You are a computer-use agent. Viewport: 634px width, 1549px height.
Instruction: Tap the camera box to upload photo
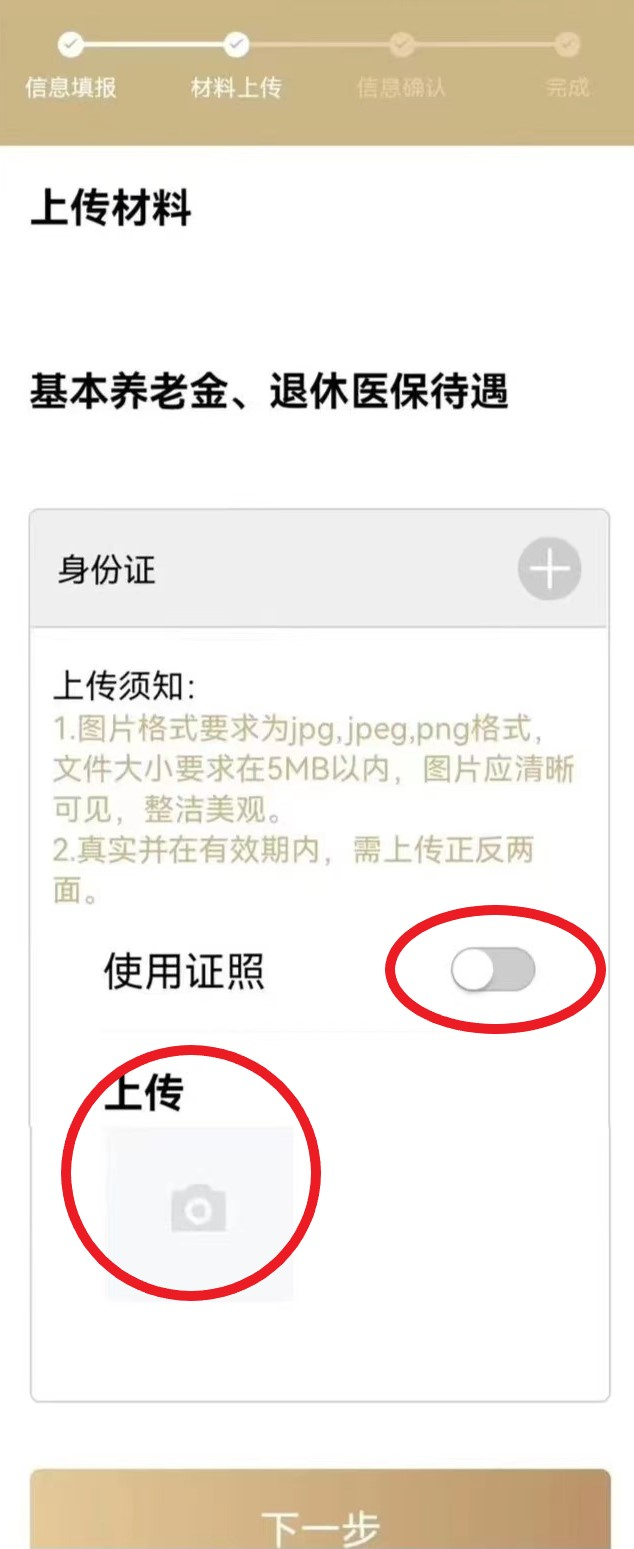199,1211
